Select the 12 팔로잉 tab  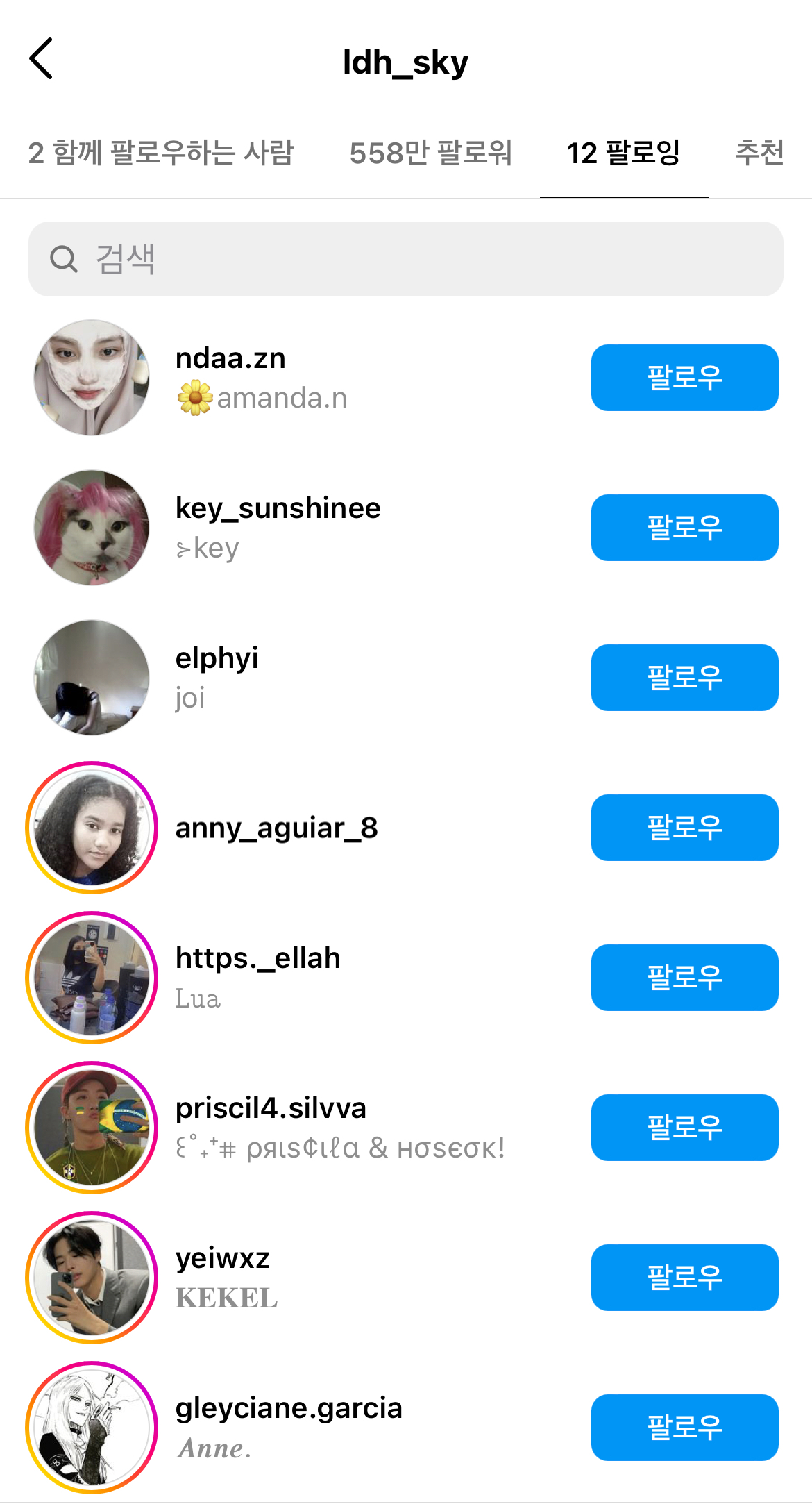(x=623, y=153)
